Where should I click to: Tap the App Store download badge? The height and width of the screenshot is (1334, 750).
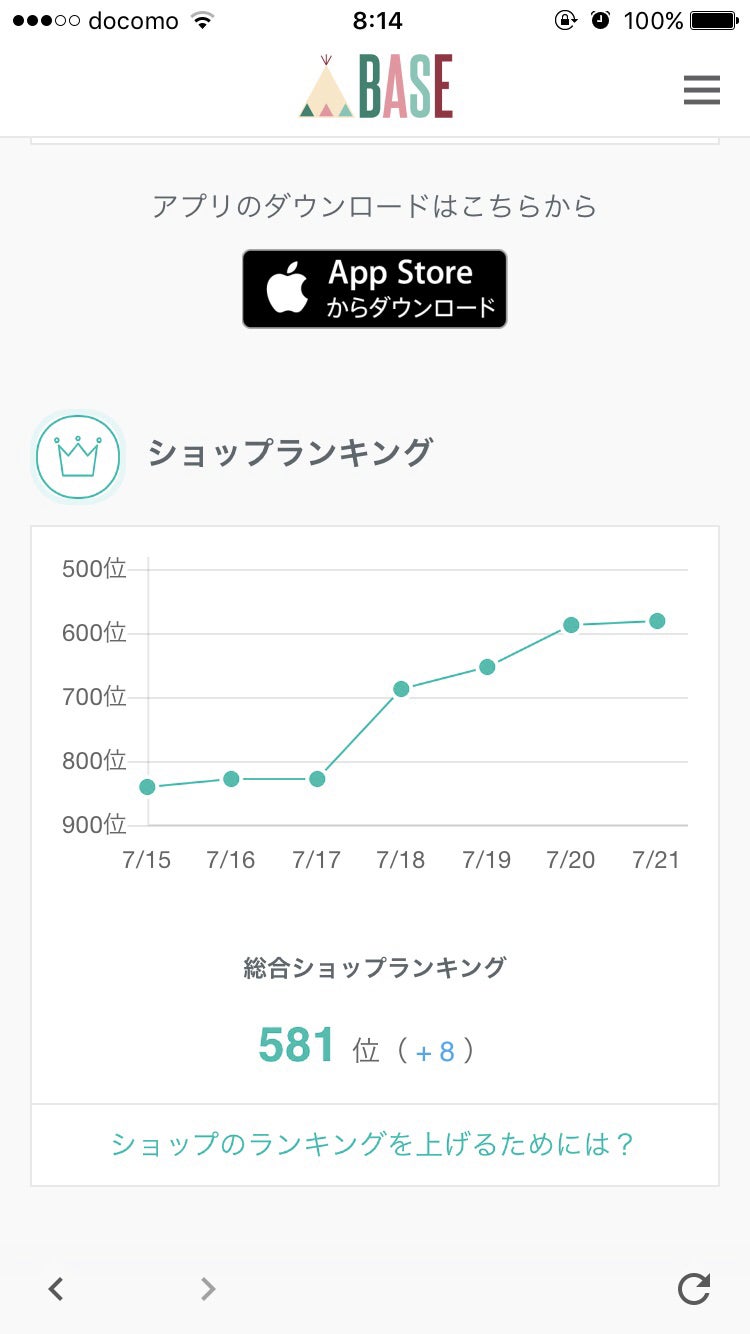tap(374, 289)
